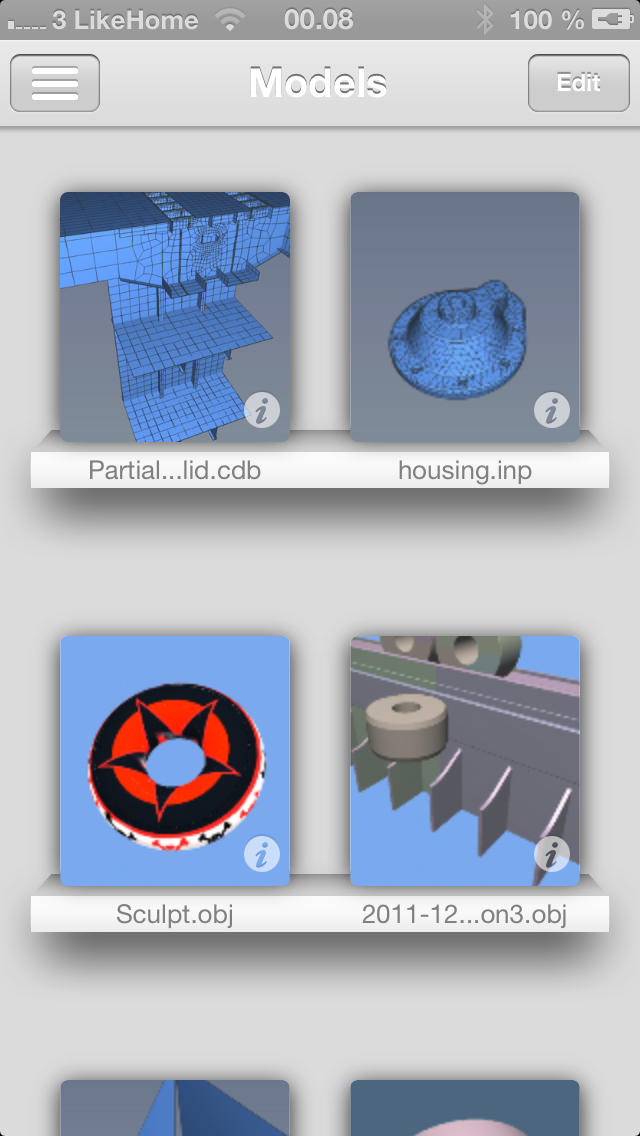Show info for housing.inp model
The width and height of the screenshot is (640, 1136).
(551, 410)
